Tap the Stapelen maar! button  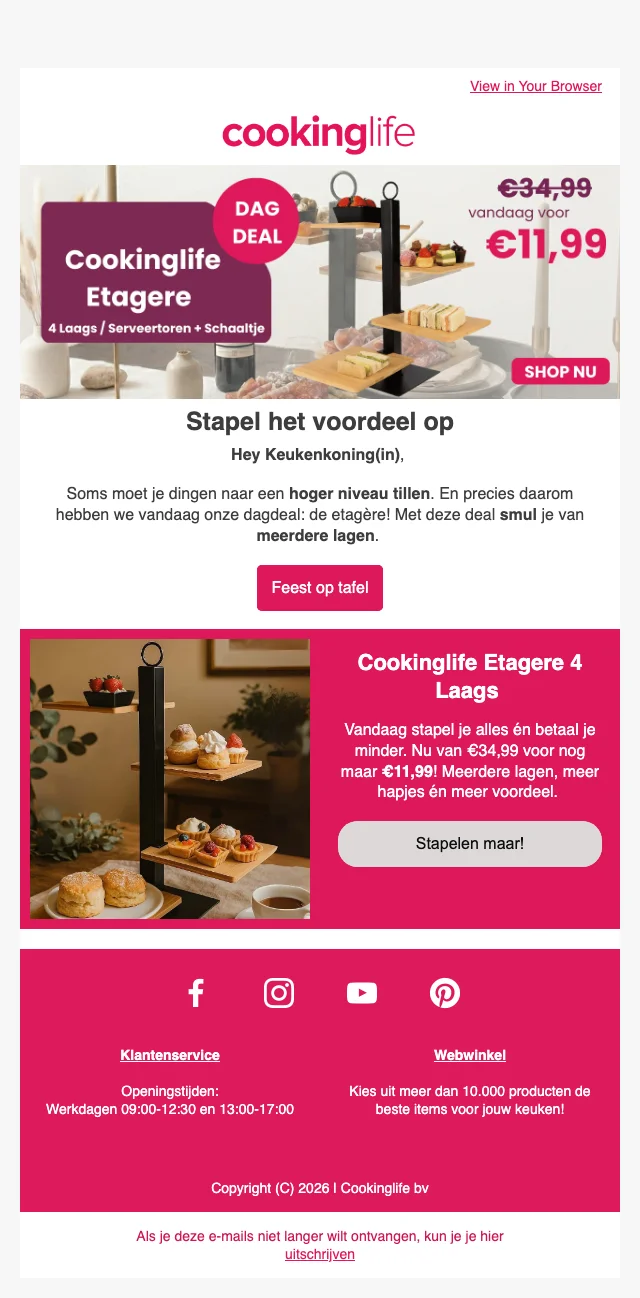pos(470,844)
